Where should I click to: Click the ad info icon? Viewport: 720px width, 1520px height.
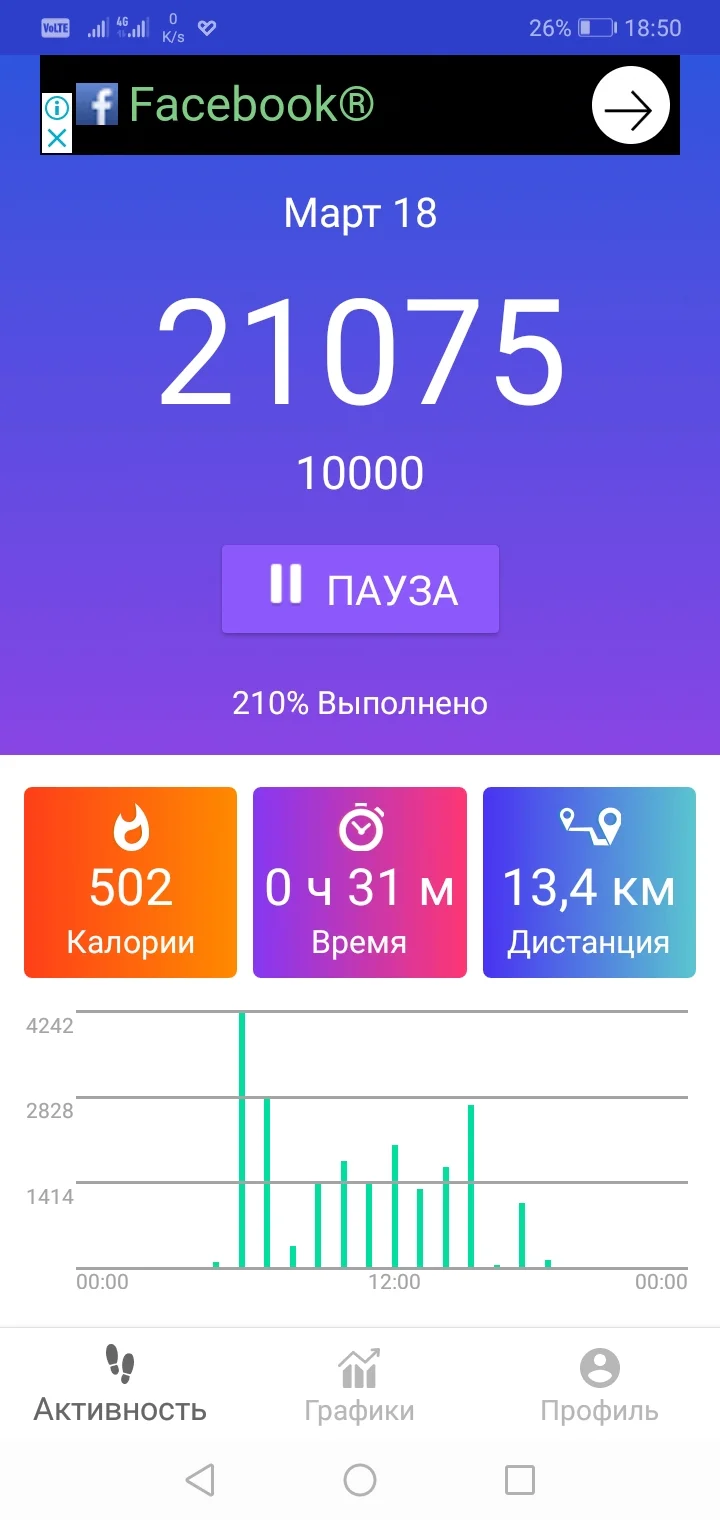click(x=57, y=104)
